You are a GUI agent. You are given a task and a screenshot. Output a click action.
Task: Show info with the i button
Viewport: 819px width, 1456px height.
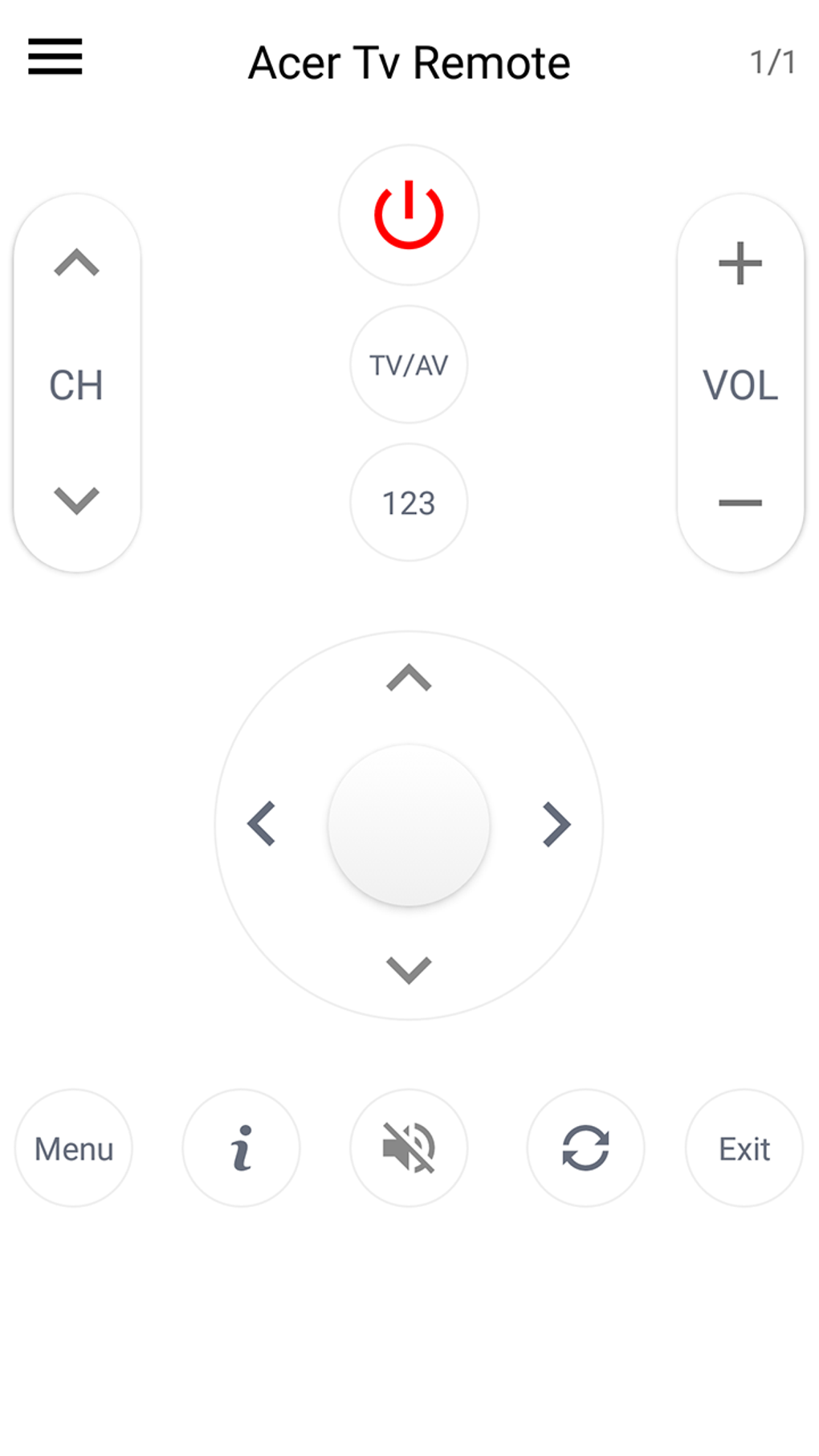click(241, 1148)
